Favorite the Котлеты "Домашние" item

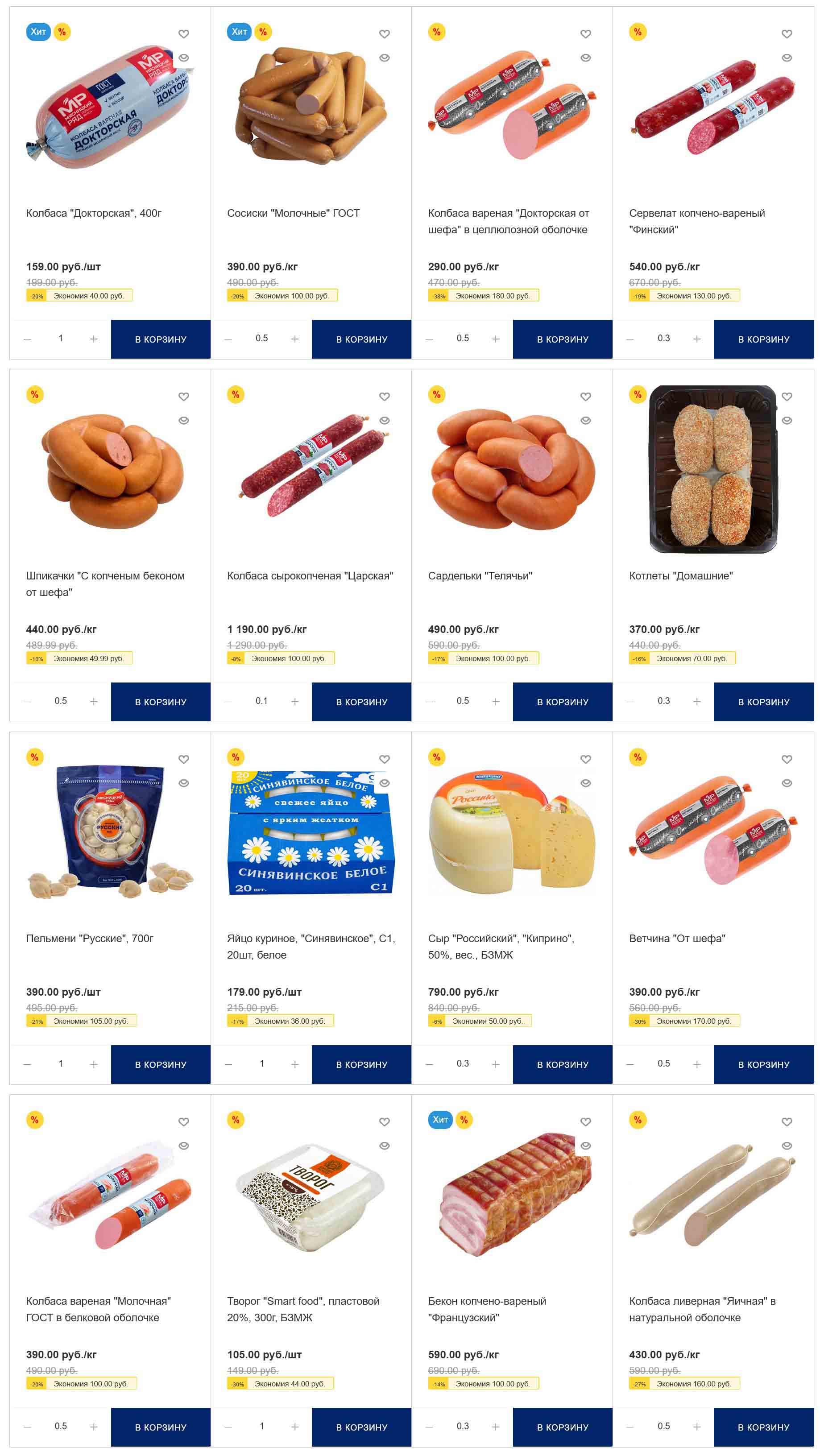pyautogui.click(x=787, y=397)
